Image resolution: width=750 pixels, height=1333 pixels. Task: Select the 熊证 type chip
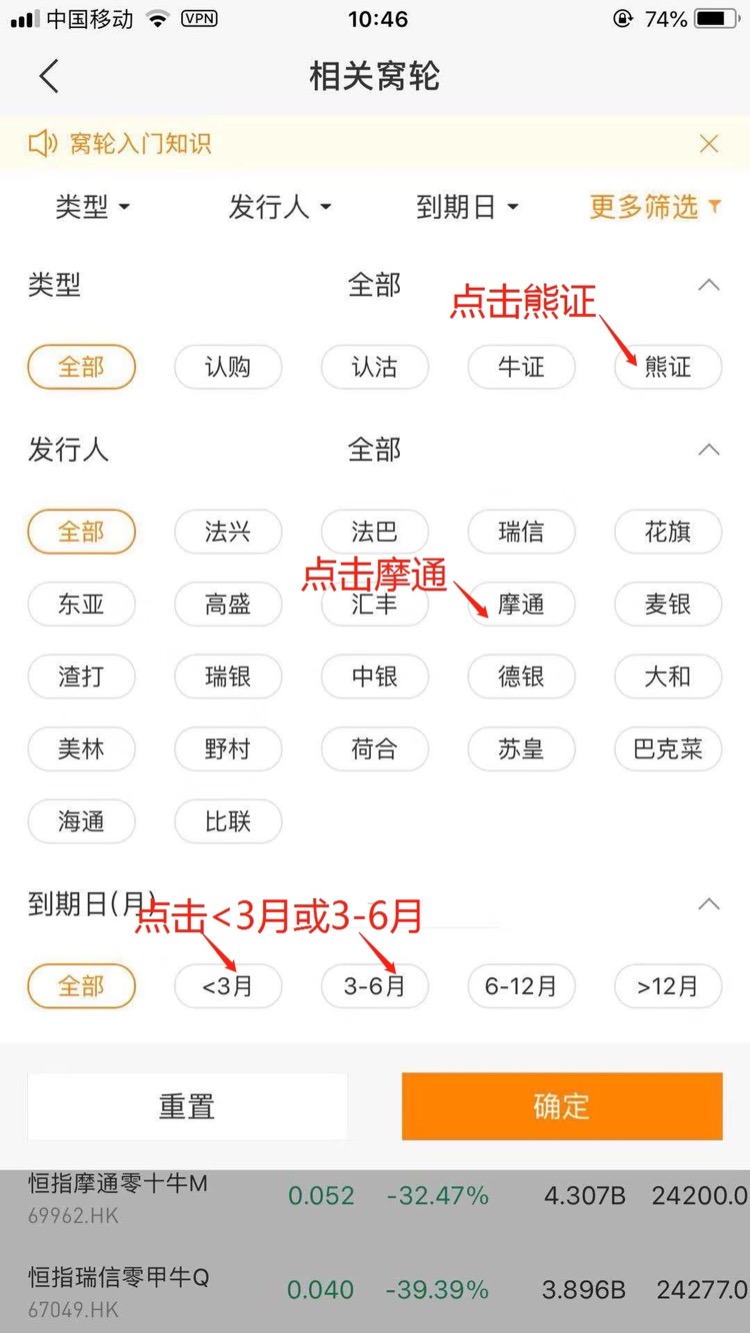(668, 367)
